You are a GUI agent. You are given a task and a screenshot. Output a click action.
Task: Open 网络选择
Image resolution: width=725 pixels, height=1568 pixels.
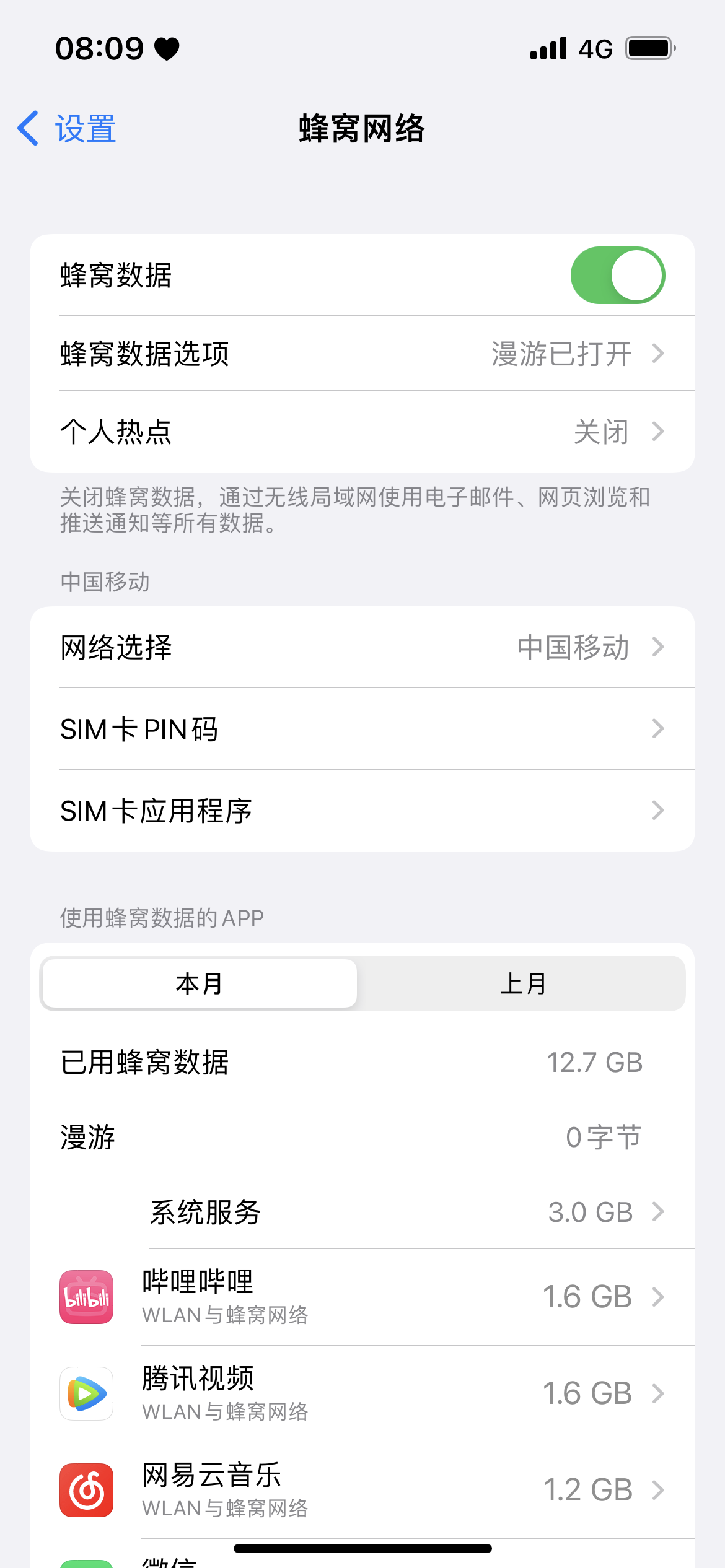pyautogui.click(x=362, y=647)
